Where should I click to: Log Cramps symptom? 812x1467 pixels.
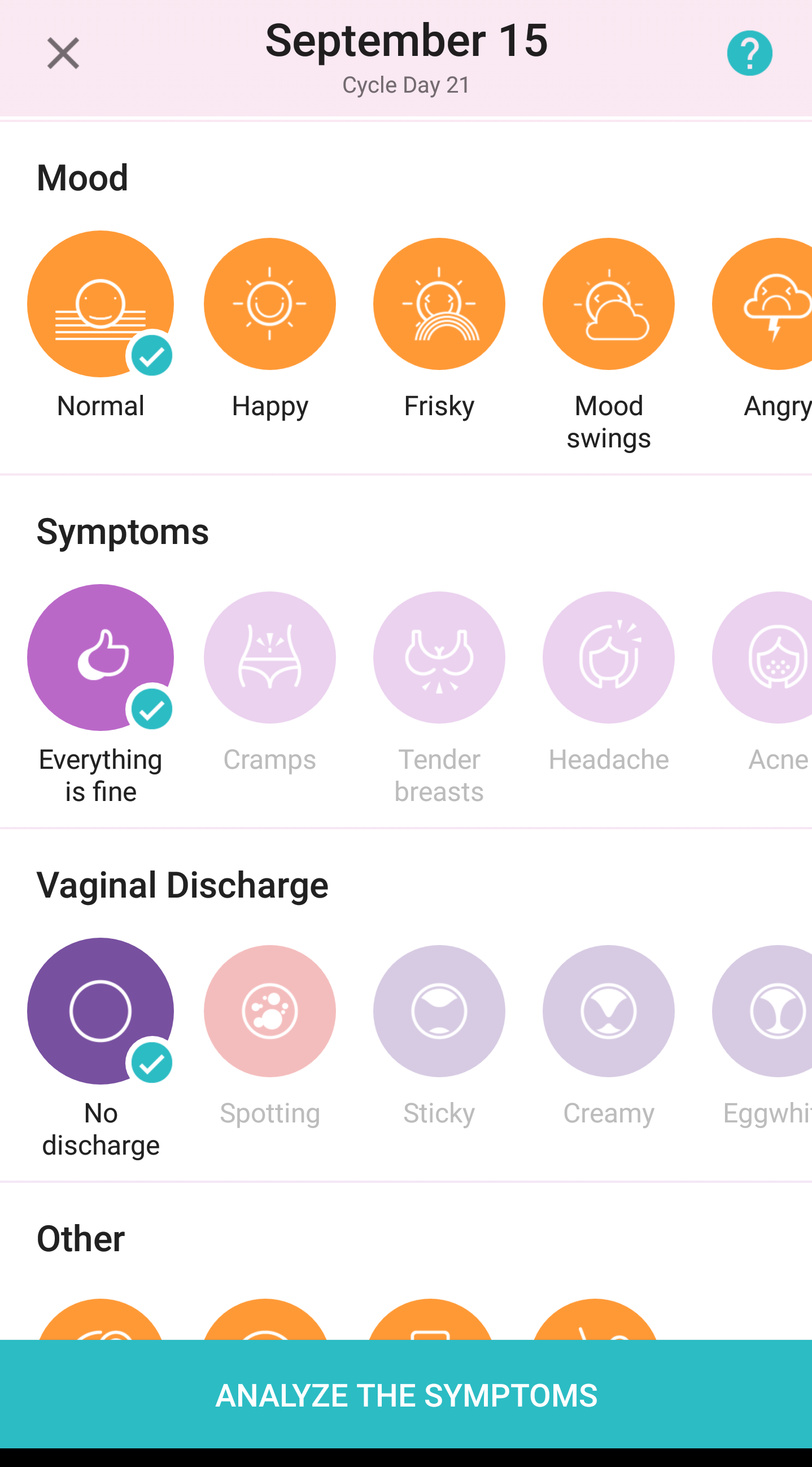[x=269, y=658]
